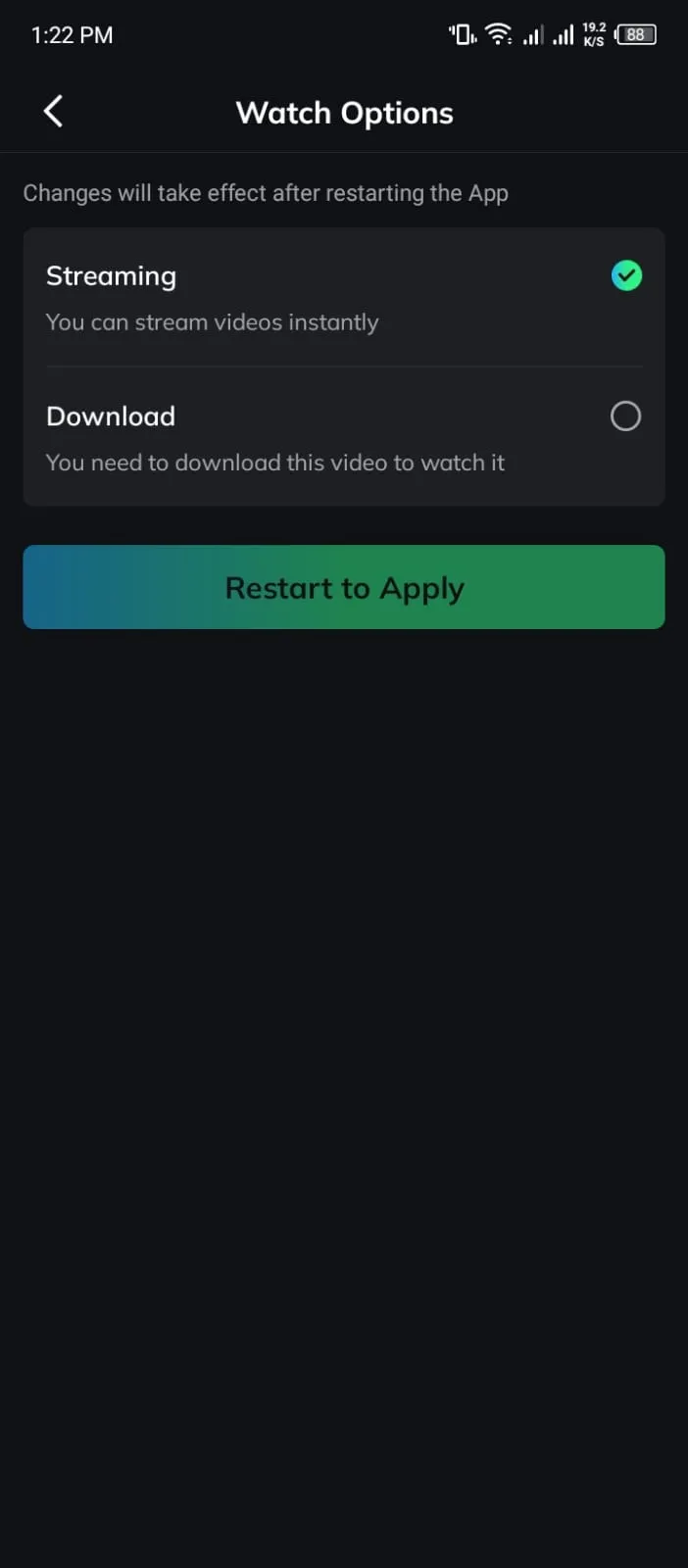Choose the Download watch option
Image resolution: width=688 pixels, height=1568 pixels.
(625, 416)
